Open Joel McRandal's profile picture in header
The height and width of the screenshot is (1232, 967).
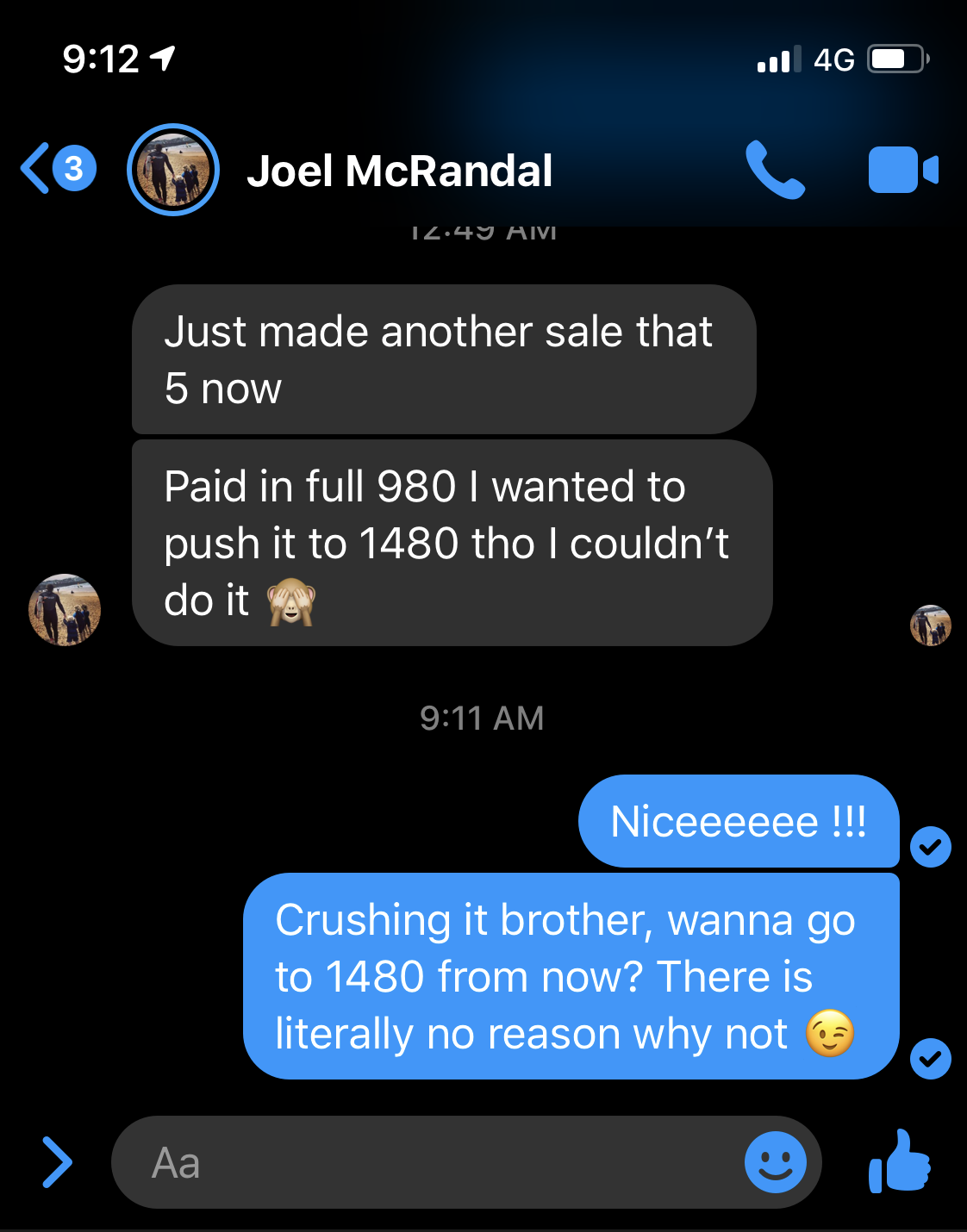point(173,170)
